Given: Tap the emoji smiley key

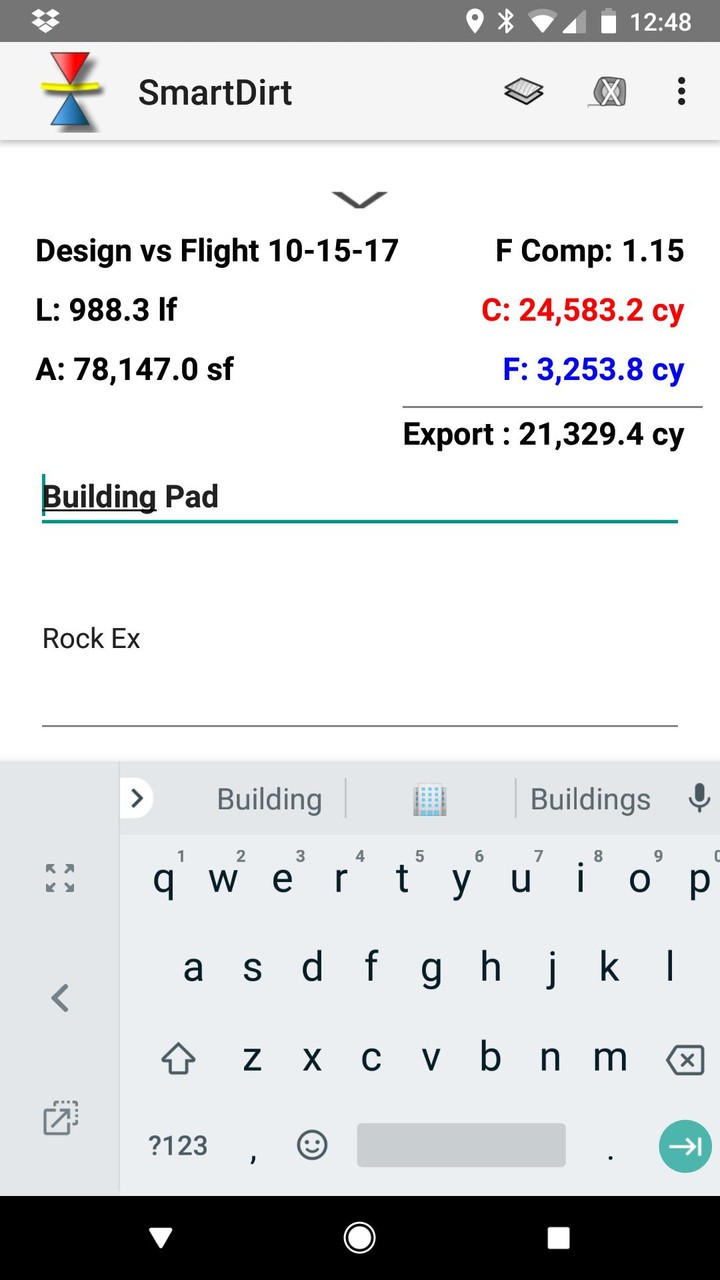Looking at the screenshot, I should click(311, 1145).
